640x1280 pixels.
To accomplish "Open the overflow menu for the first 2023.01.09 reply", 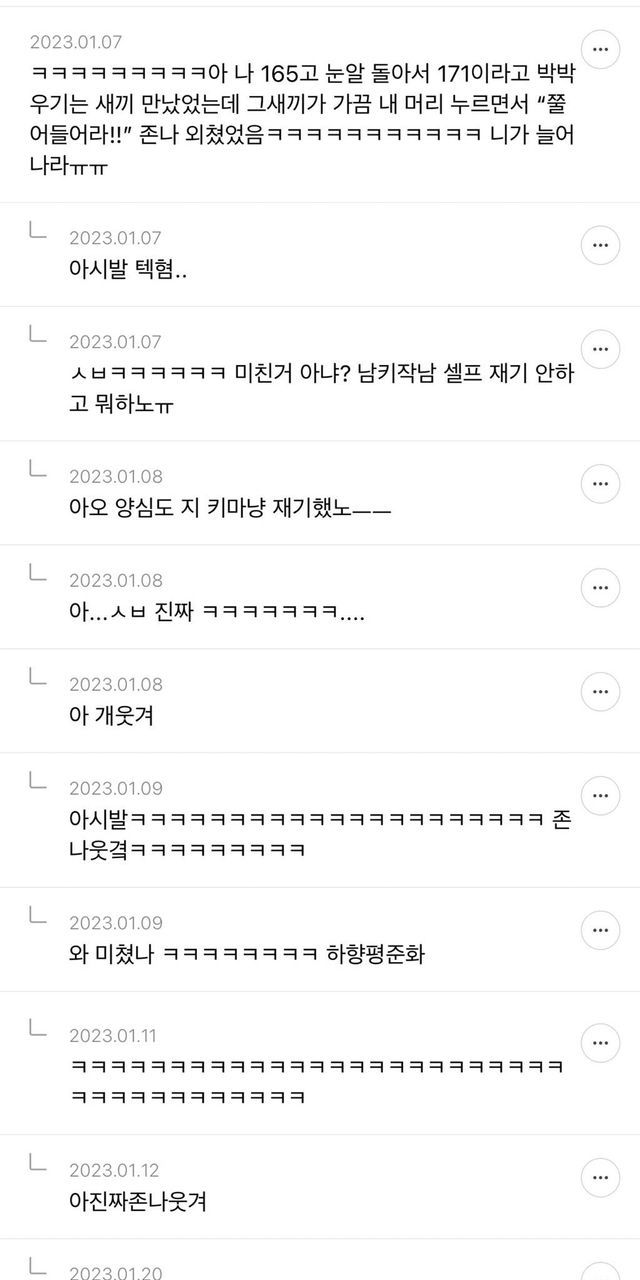I will [x=600, y=795].
